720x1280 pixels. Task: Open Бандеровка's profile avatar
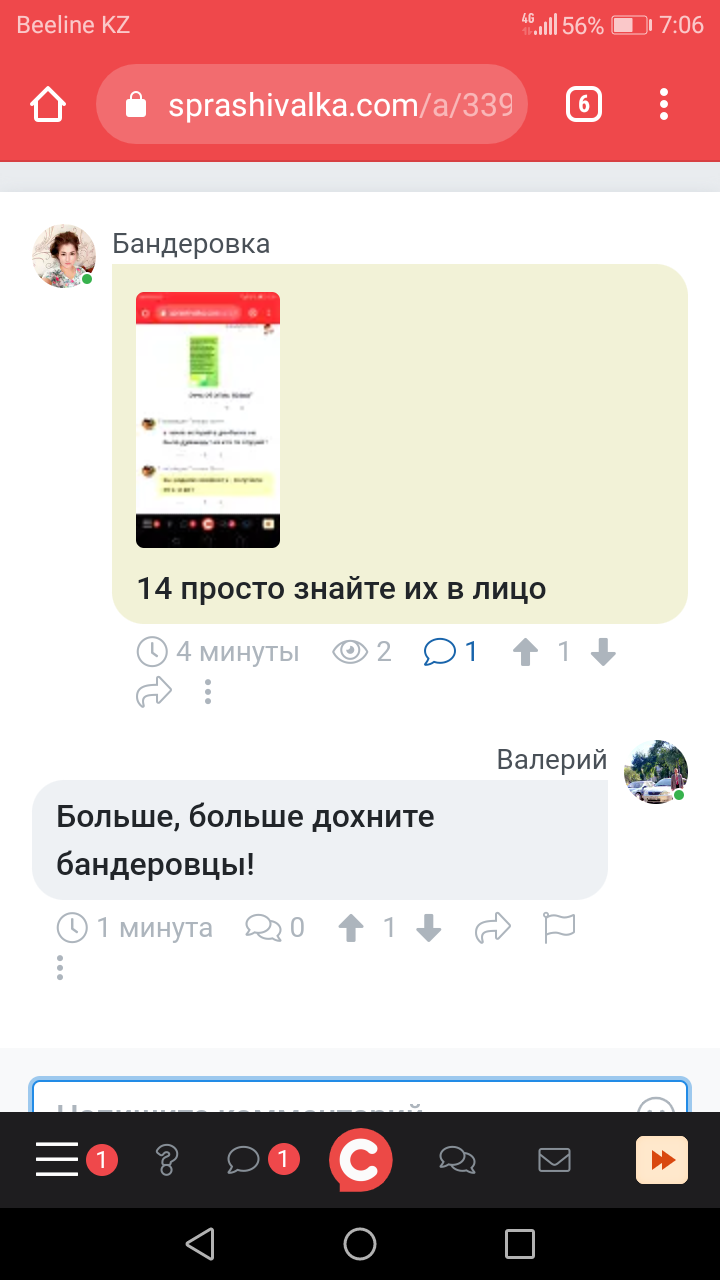coord(64,256)
